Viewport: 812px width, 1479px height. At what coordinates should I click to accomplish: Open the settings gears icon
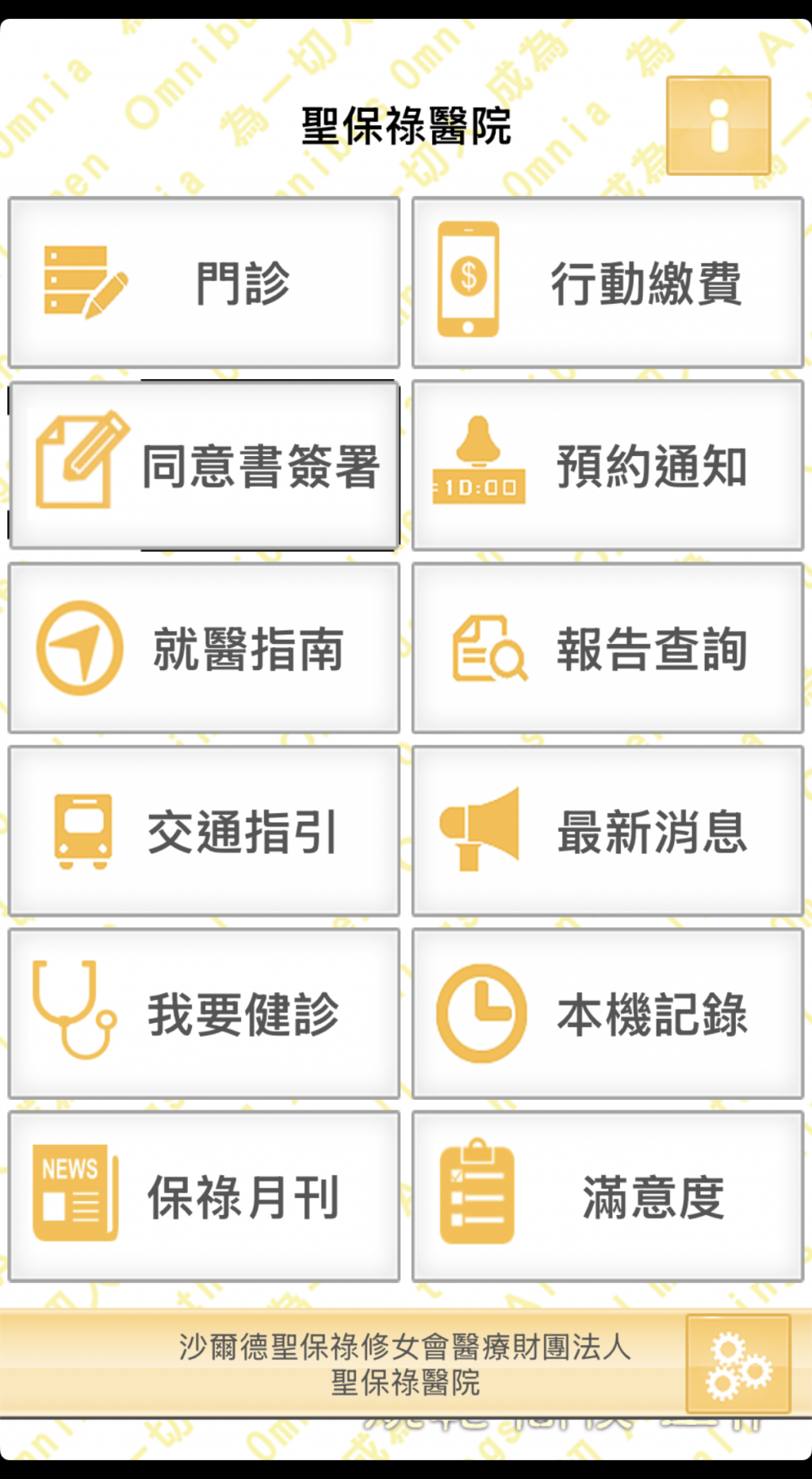click(x=738, y=1363)
